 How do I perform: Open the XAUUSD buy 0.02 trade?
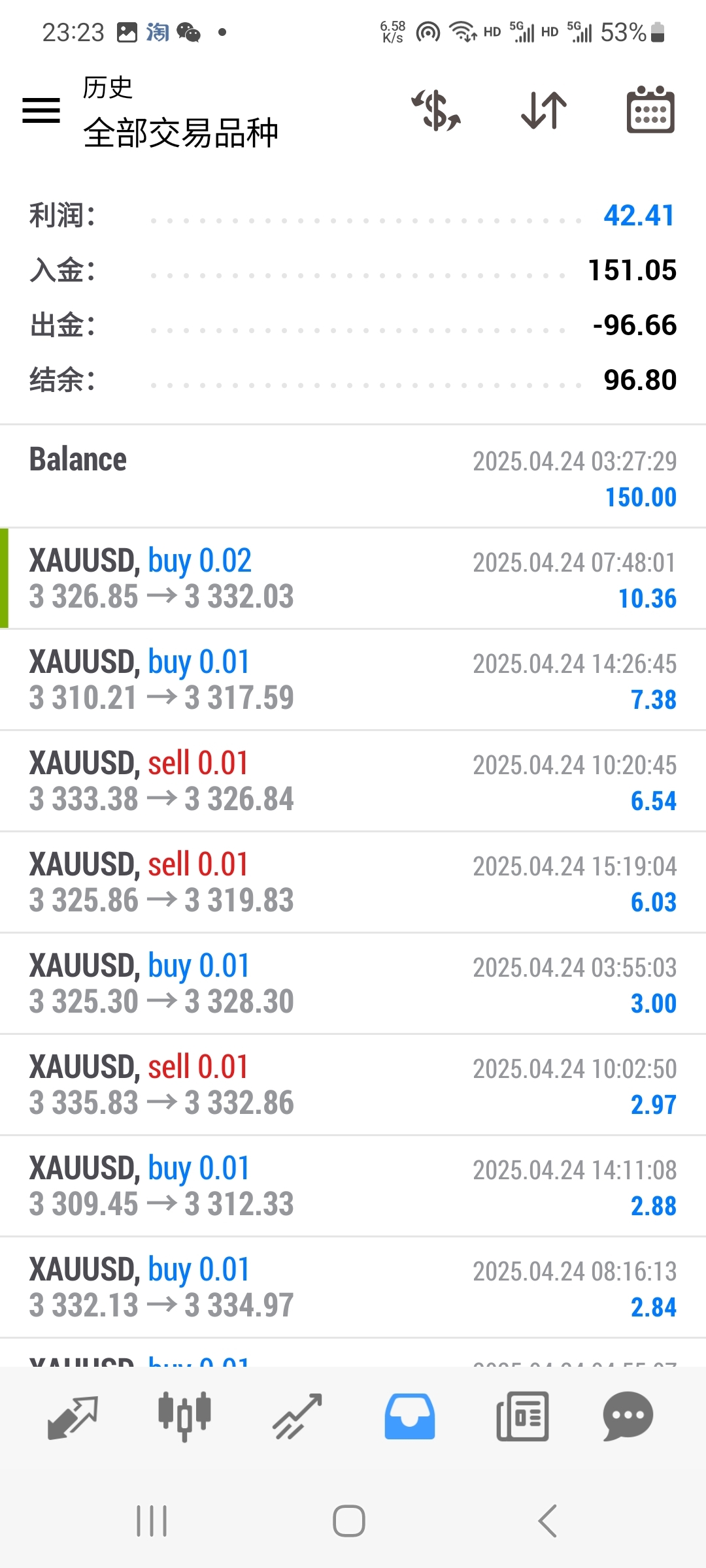pyautogui.click(x=353, y=579)
